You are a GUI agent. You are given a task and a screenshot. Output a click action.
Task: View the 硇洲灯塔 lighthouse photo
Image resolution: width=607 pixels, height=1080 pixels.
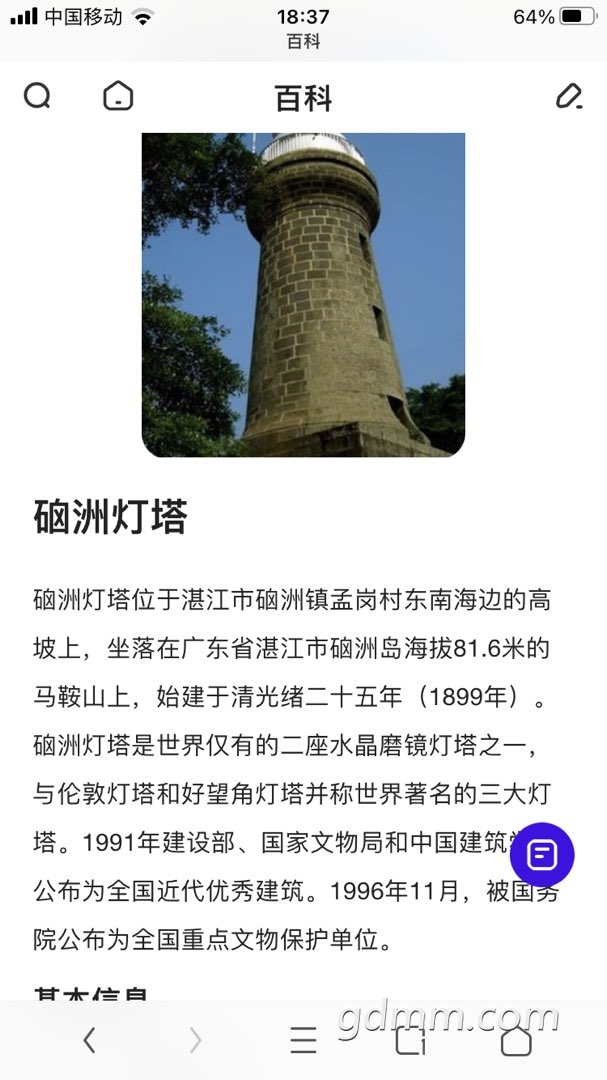(x=303, y=295)
